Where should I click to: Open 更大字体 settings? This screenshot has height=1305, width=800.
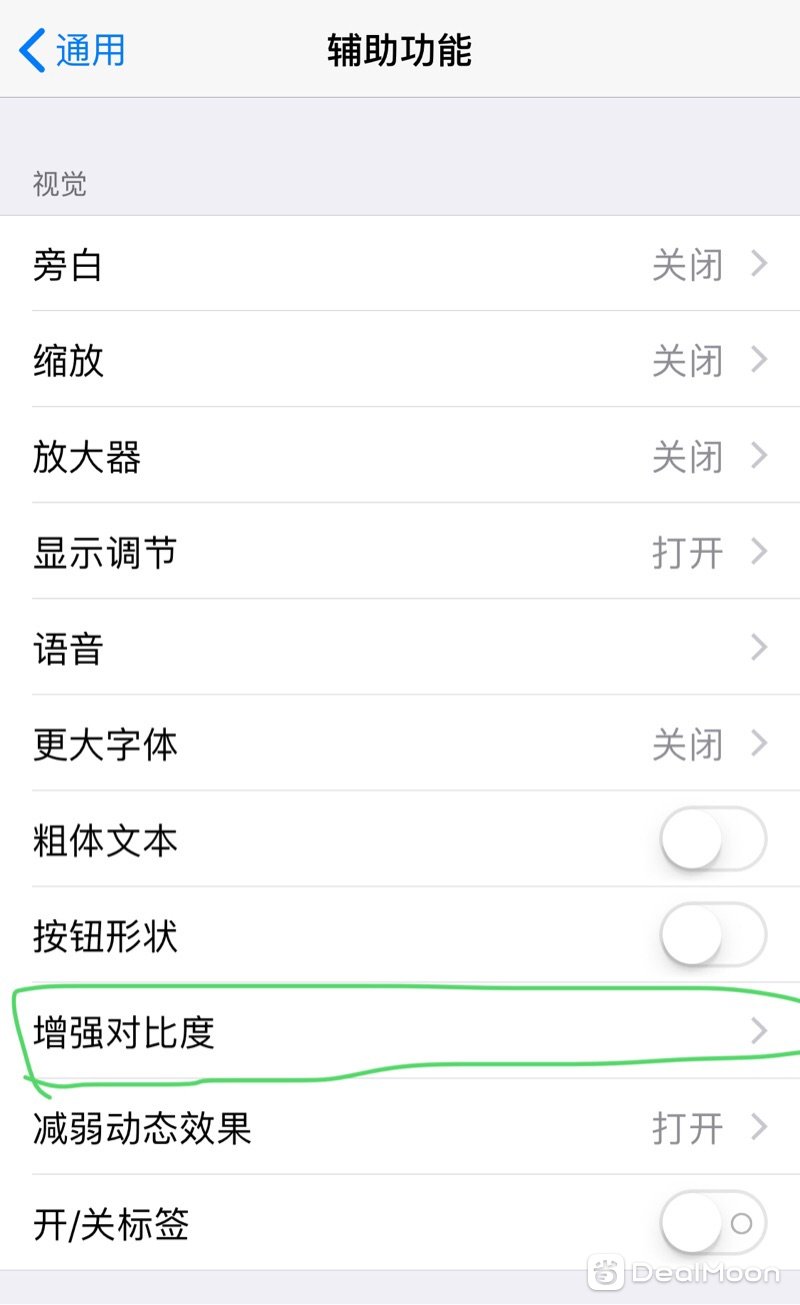click(x=400, y=744)
